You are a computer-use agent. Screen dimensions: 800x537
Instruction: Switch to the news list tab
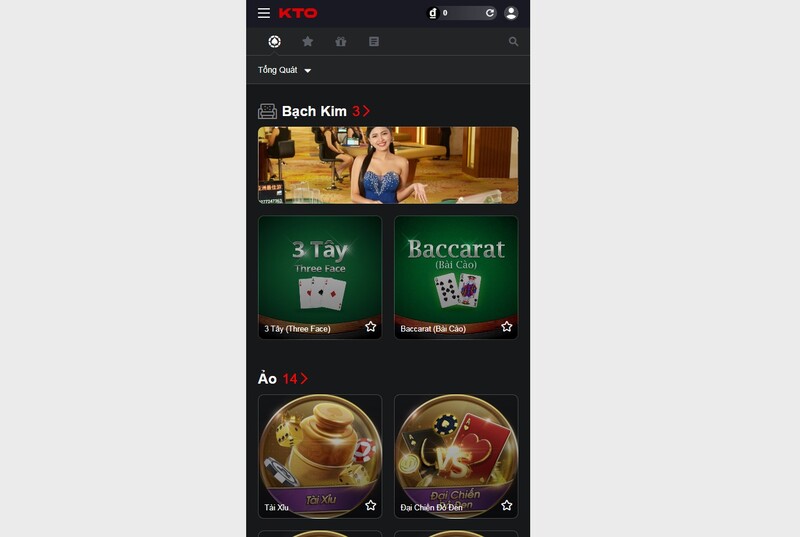point(374,42)
